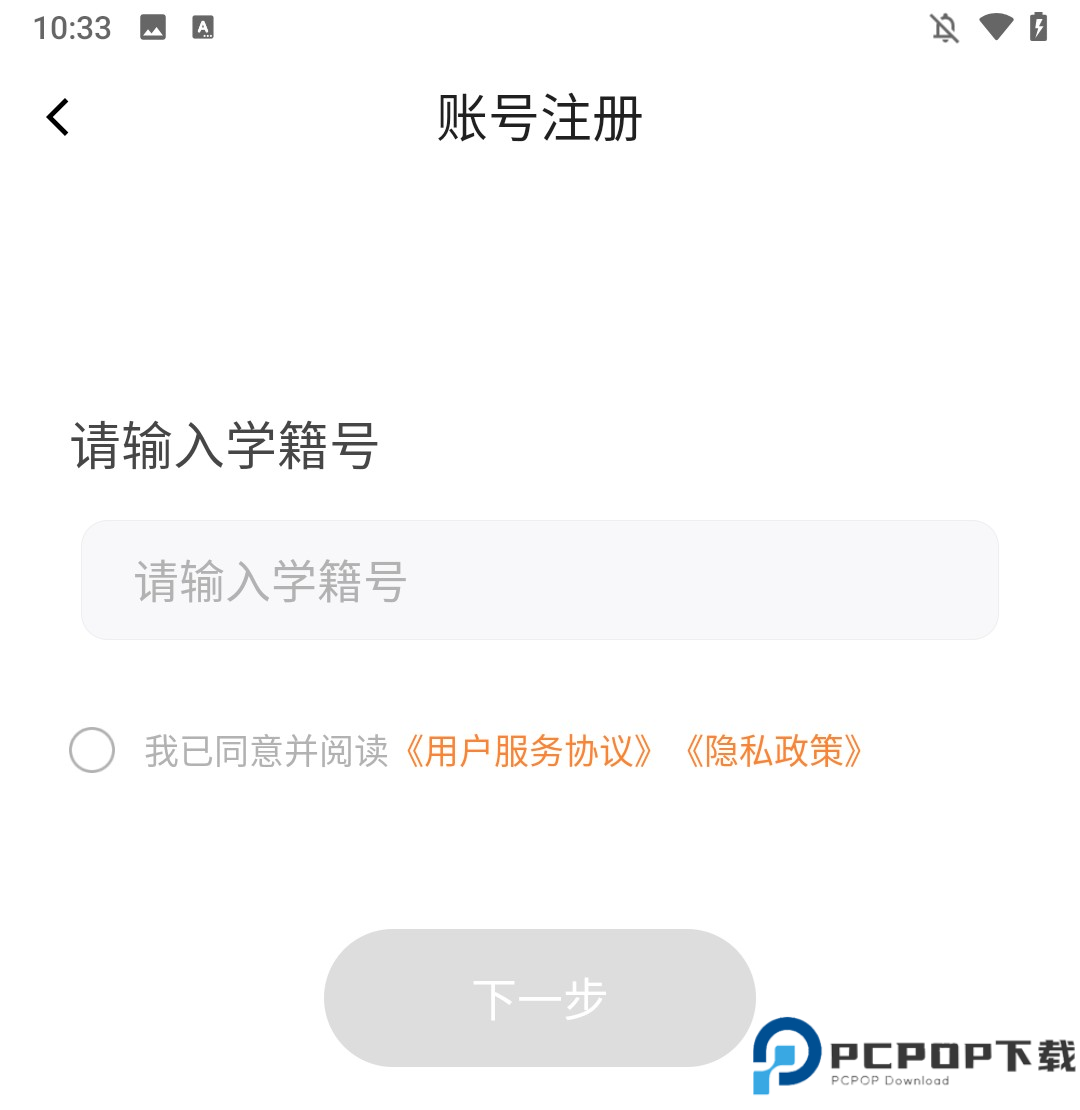1080x1110 pixels.
Task: Tap the battery status icon
Action: point(1037,27)
